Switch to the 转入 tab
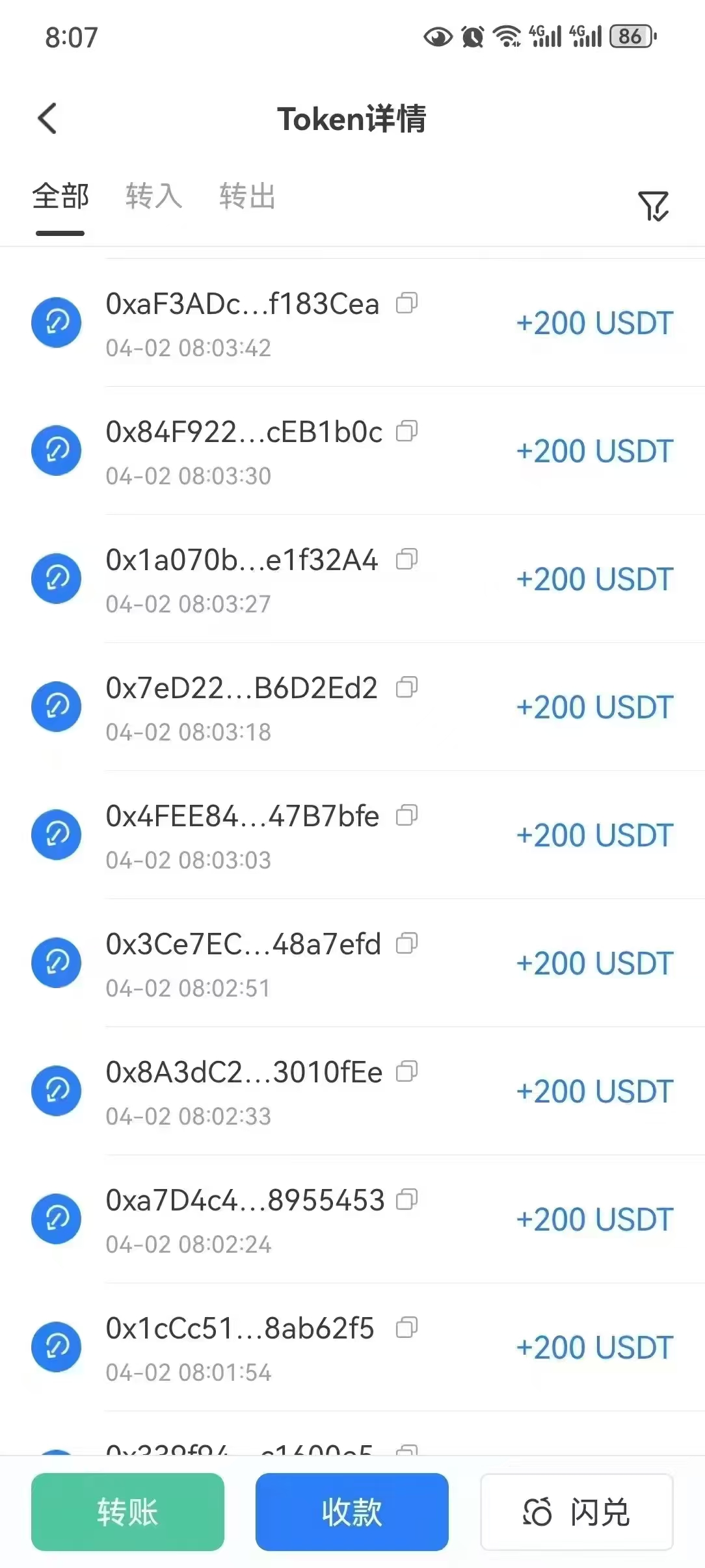This screenshot has height=1568, width=705. point(153,196)
